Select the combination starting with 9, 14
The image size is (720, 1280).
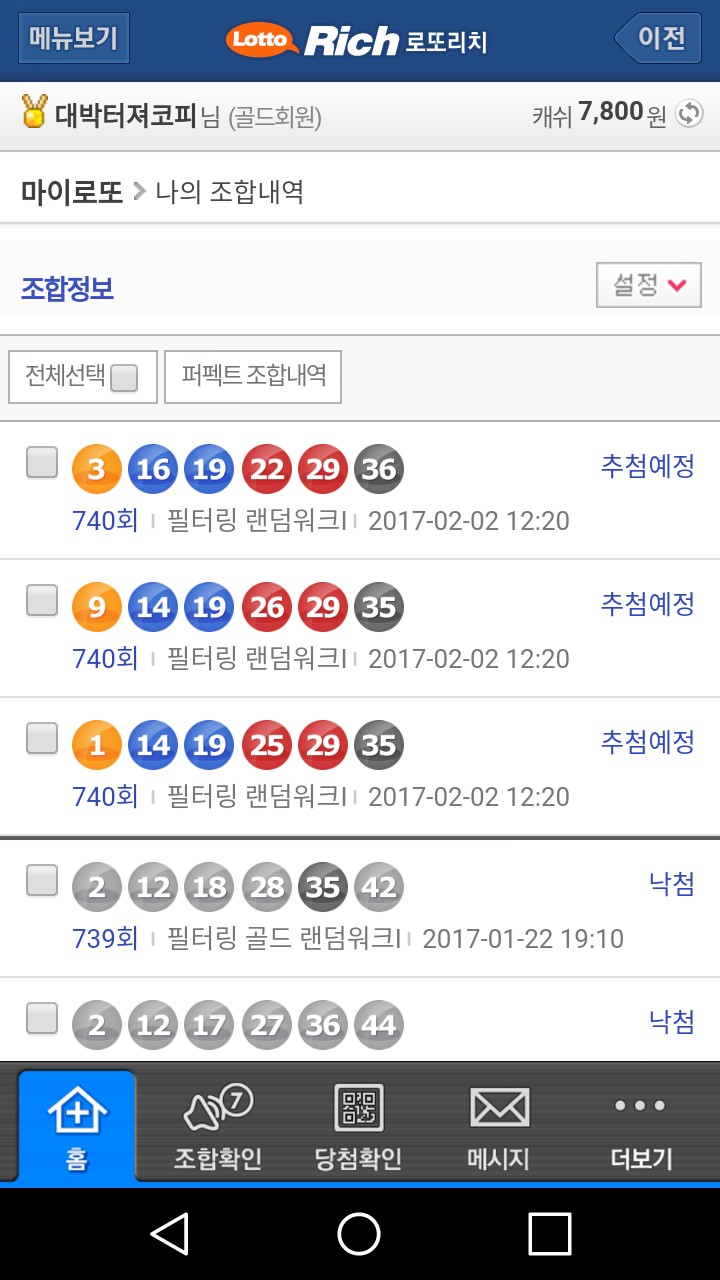coord(42,600)
